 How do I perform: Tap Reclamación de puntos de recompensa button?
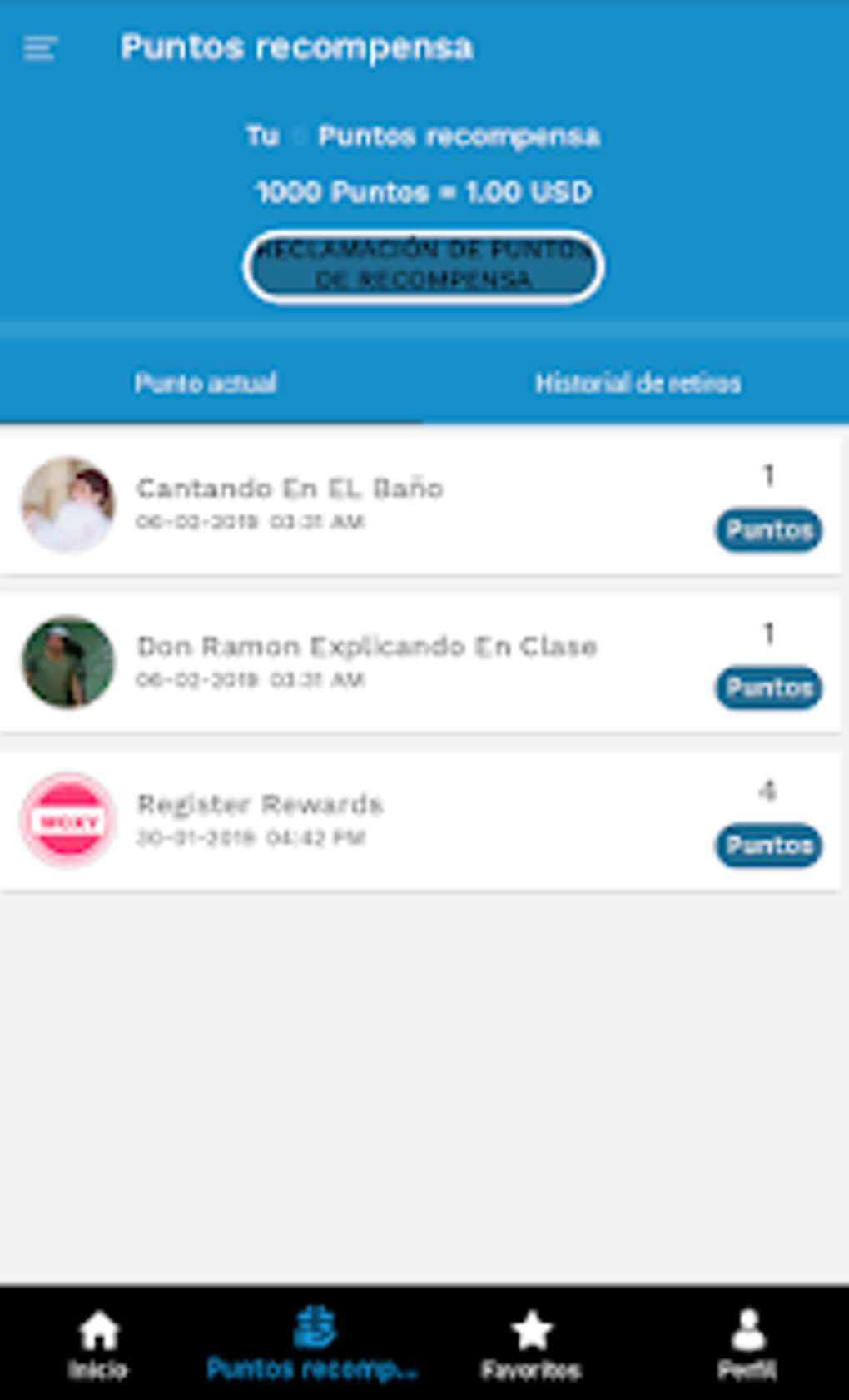click(424, 266)
